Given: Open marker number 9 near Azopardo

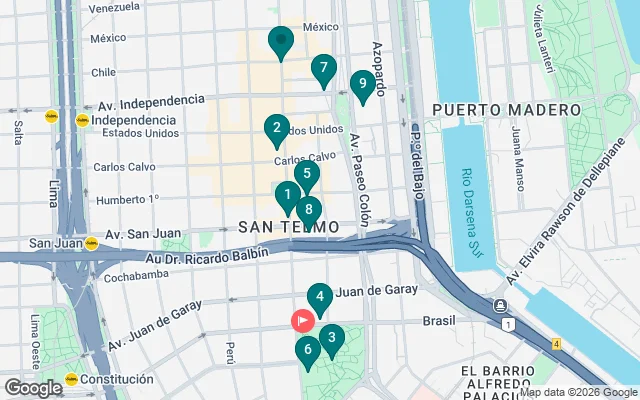Looking at the screenshot, I should (x=362, y=84).
